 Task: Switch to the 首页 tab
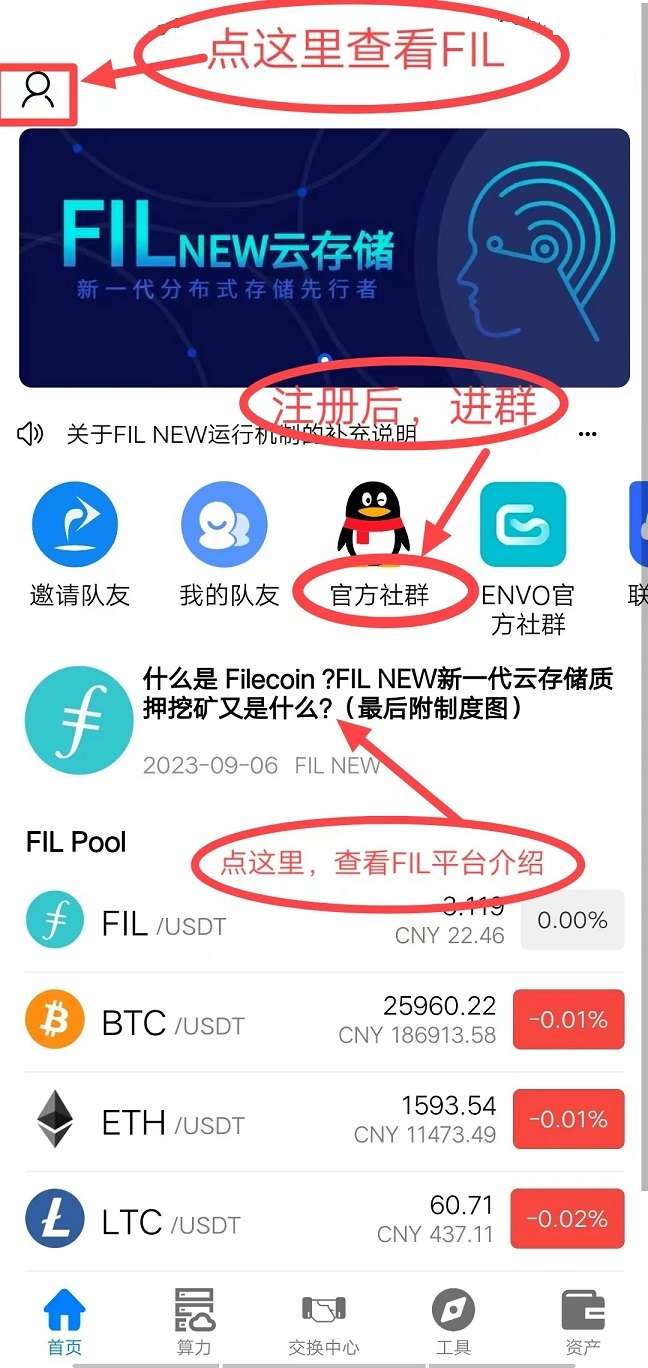[x=65, y=1321]
